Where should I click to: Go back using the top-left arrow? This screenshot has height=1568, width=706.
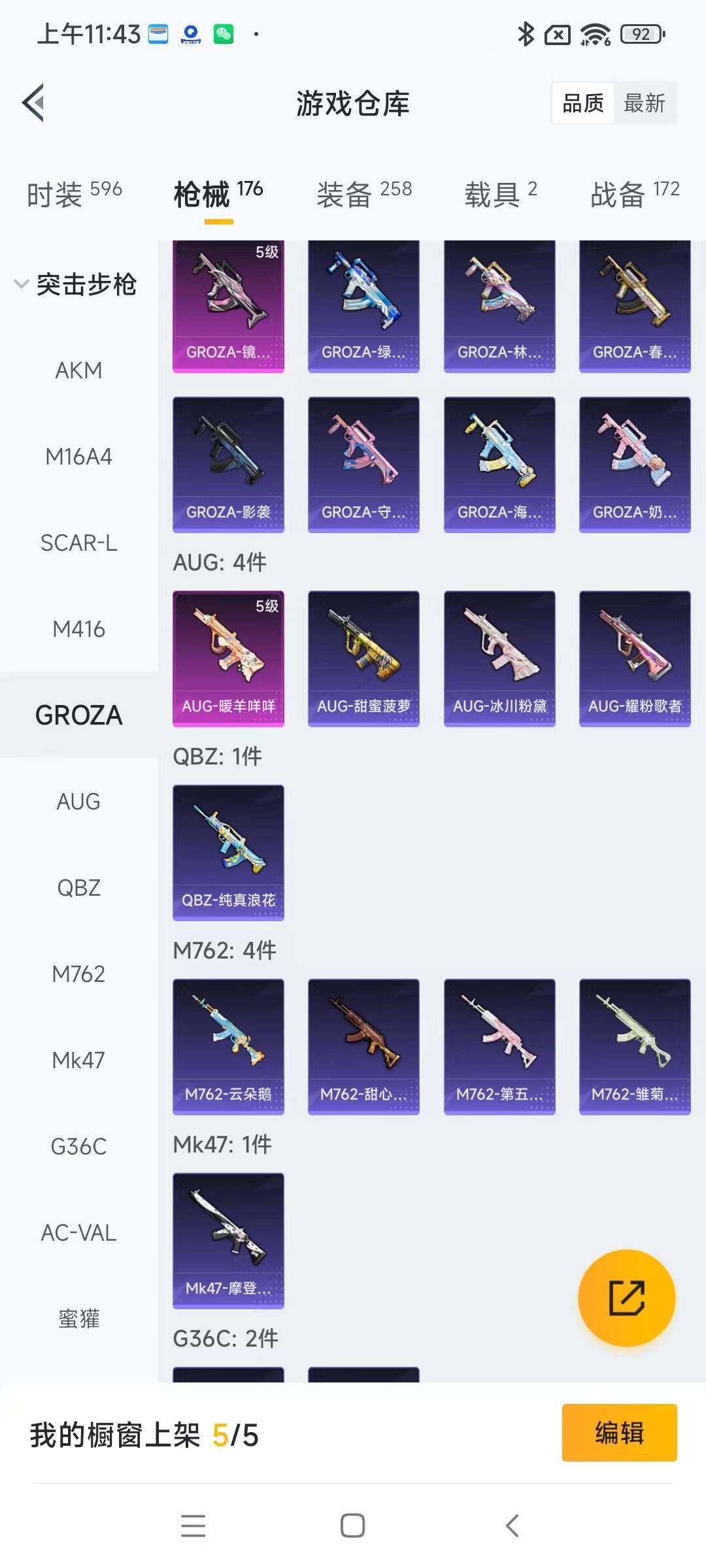pos(34,103)
